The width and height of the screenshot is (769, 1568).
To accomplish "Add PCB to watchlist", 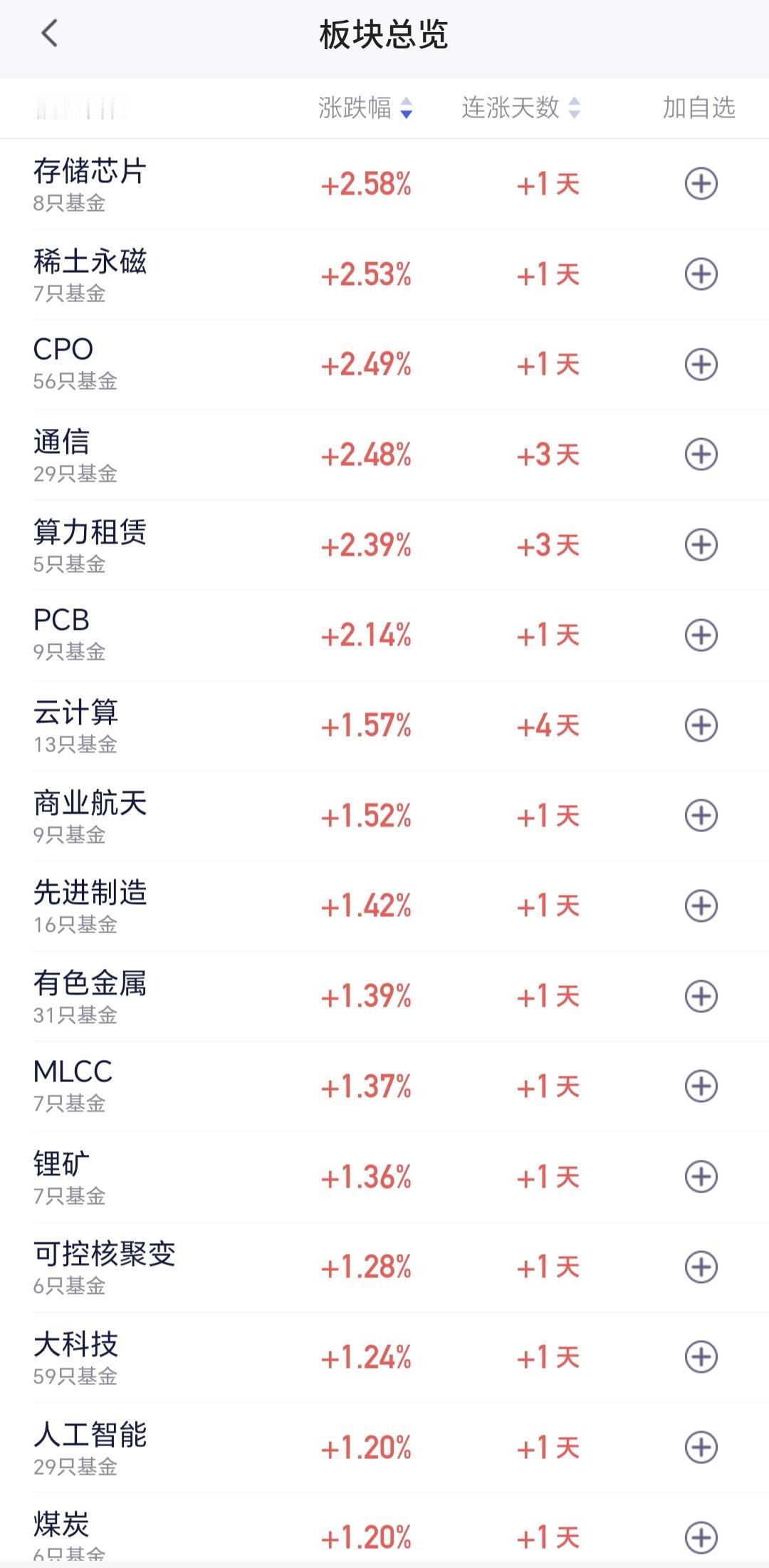I will tap(701, 635).
